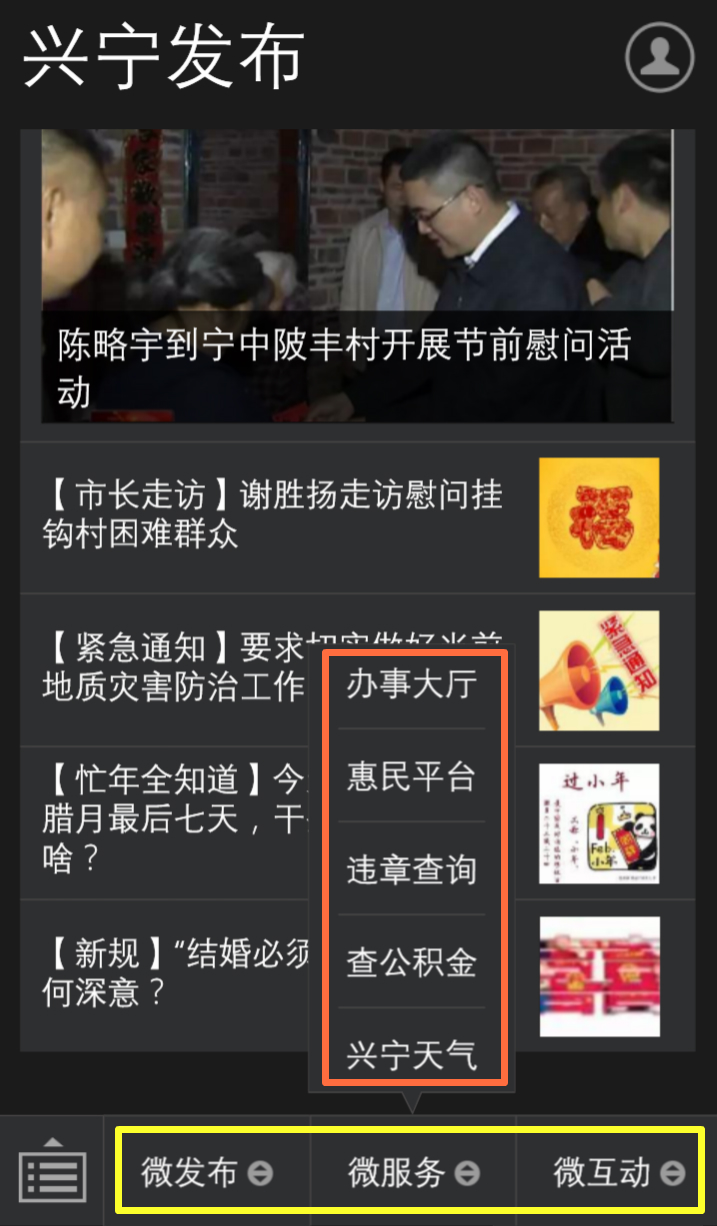Open the 忙年全知道 news article

tap(170, 820)
